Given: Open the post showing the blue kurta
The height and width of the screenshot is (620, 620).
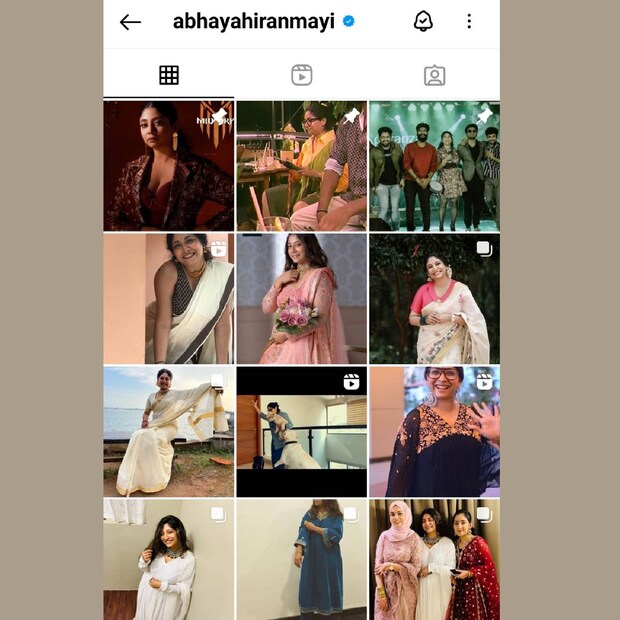Looking at the screenshot, I should 301,559.
